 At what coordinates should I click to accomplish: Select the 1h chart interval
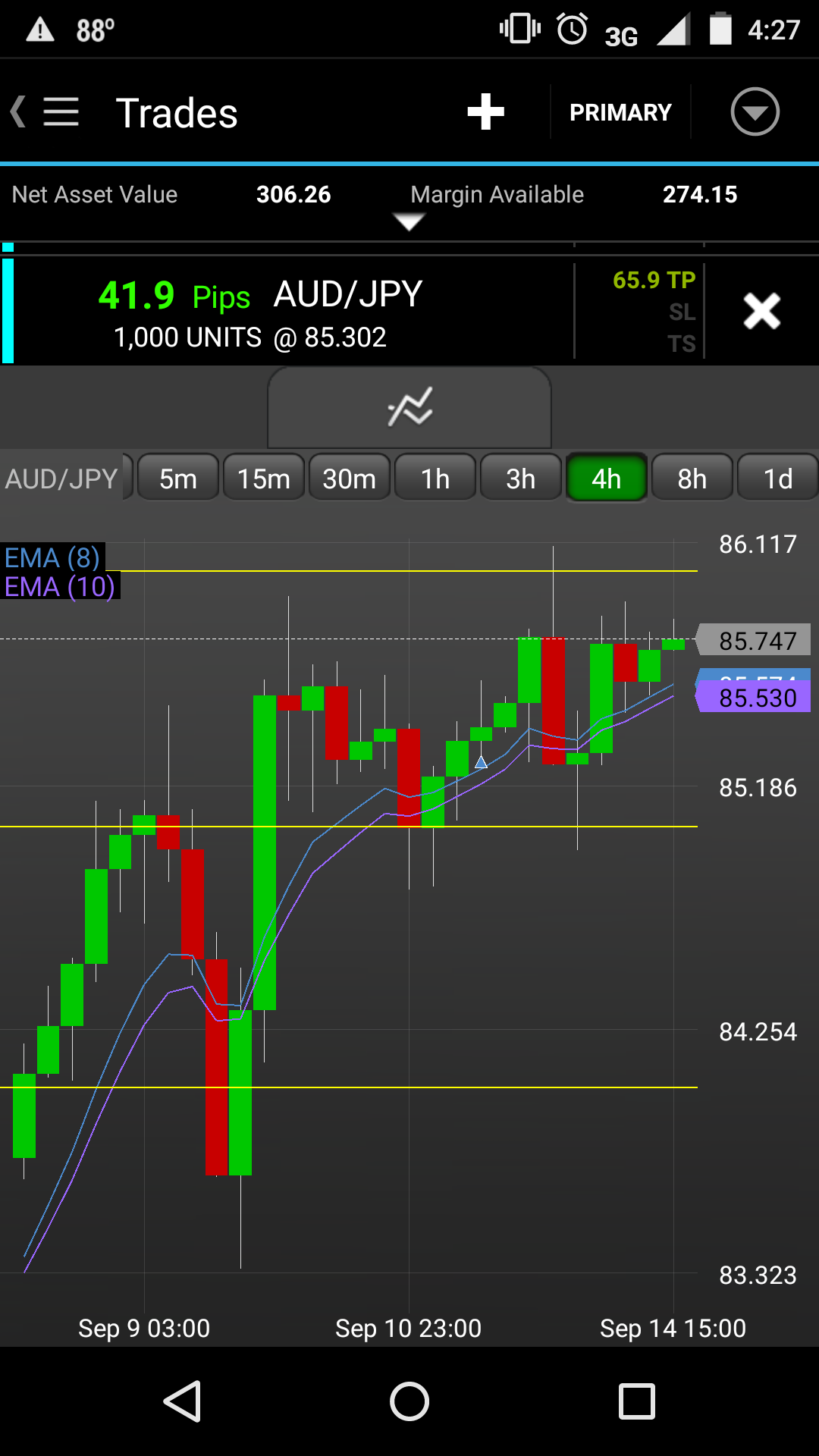click(435, 479)
